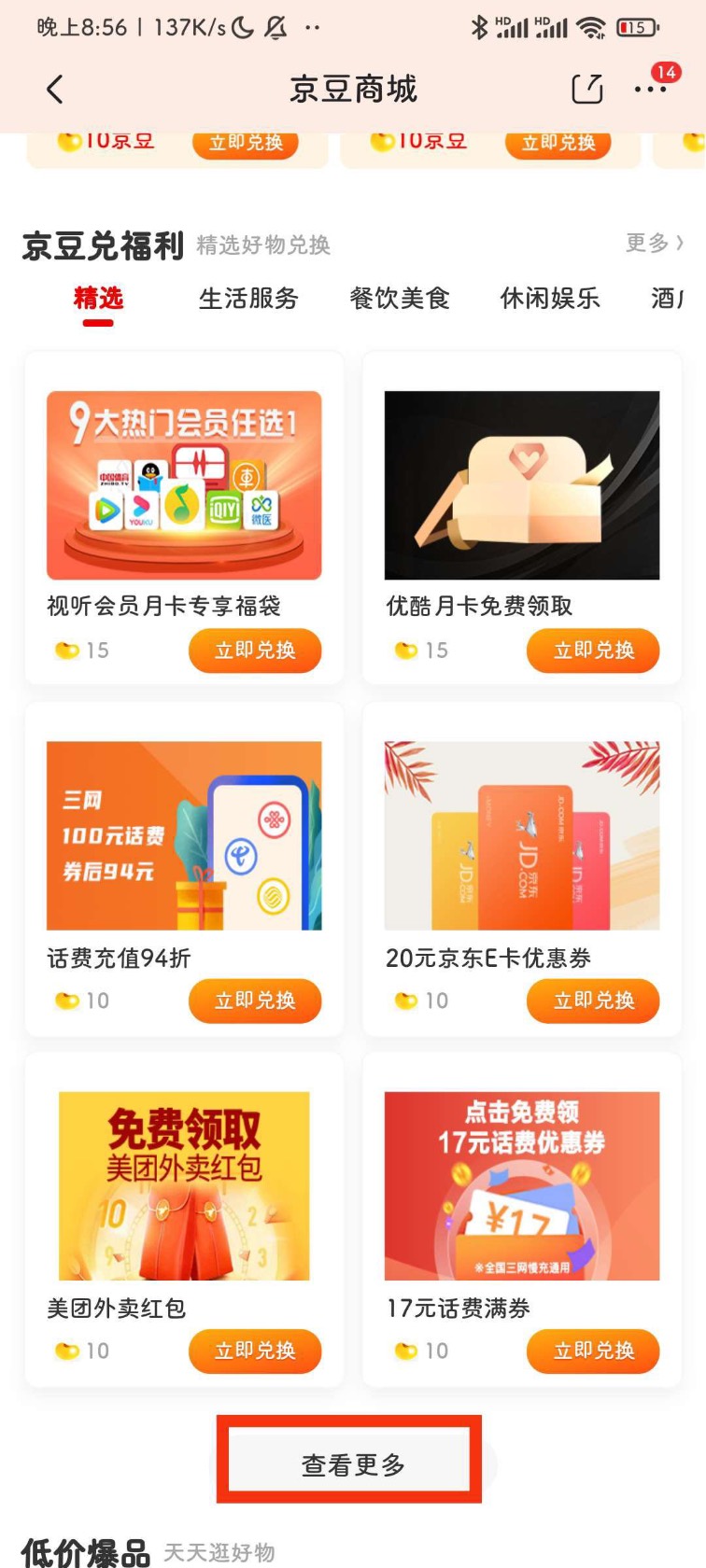
Task: Open the 20元京东E卡优惠券 card image
Action: [x=522, y=835]
